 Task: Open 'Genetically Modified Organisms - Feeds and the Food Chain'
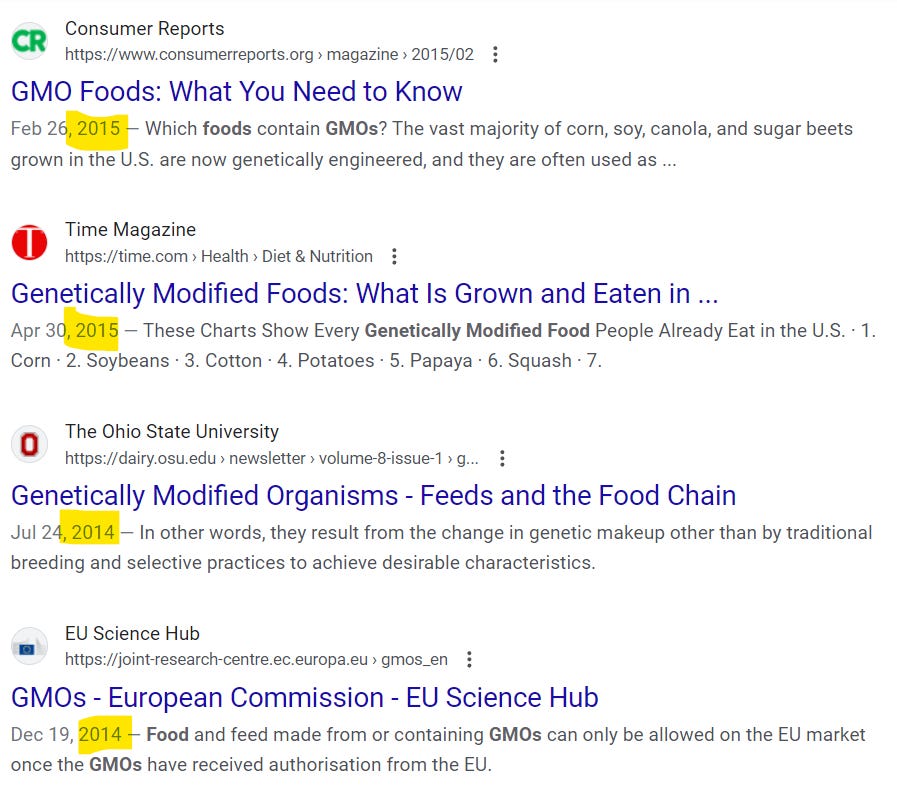point(374,495)
